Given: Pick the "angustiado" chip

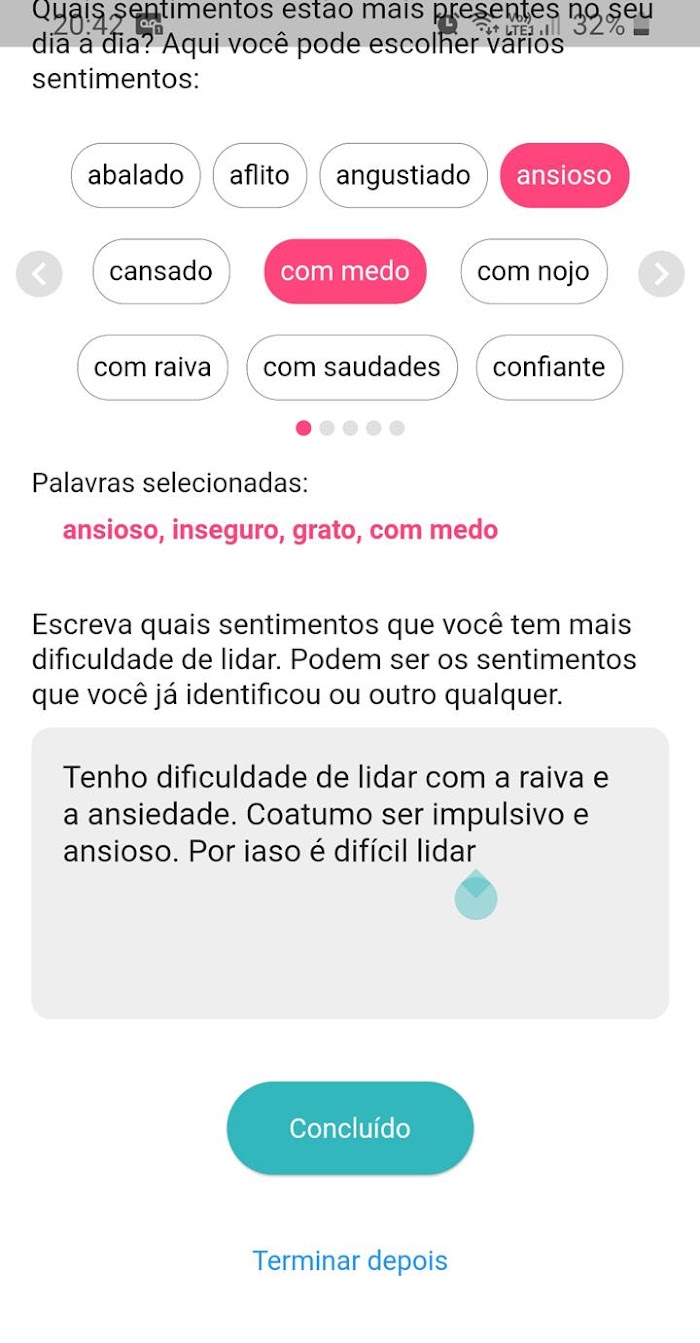Looking at the screenshot, I should point(403,175).
